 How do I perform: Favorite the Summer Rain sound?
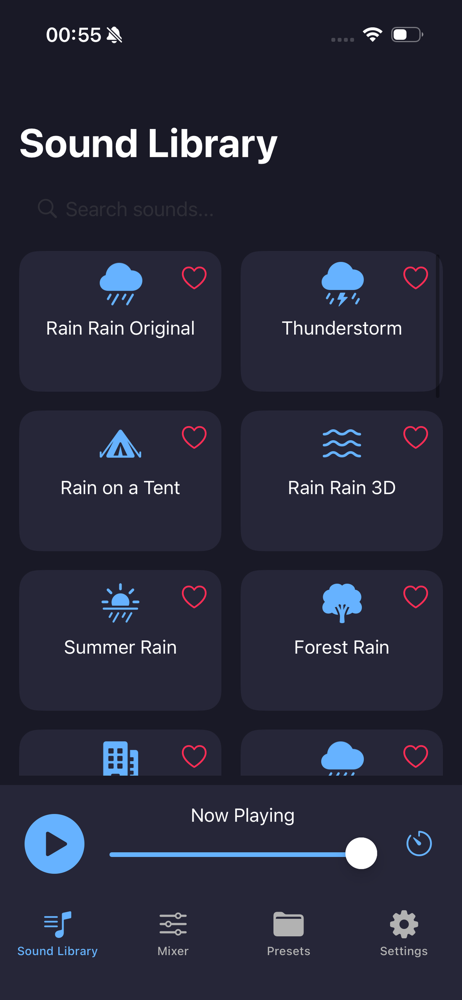coord(194,597)
